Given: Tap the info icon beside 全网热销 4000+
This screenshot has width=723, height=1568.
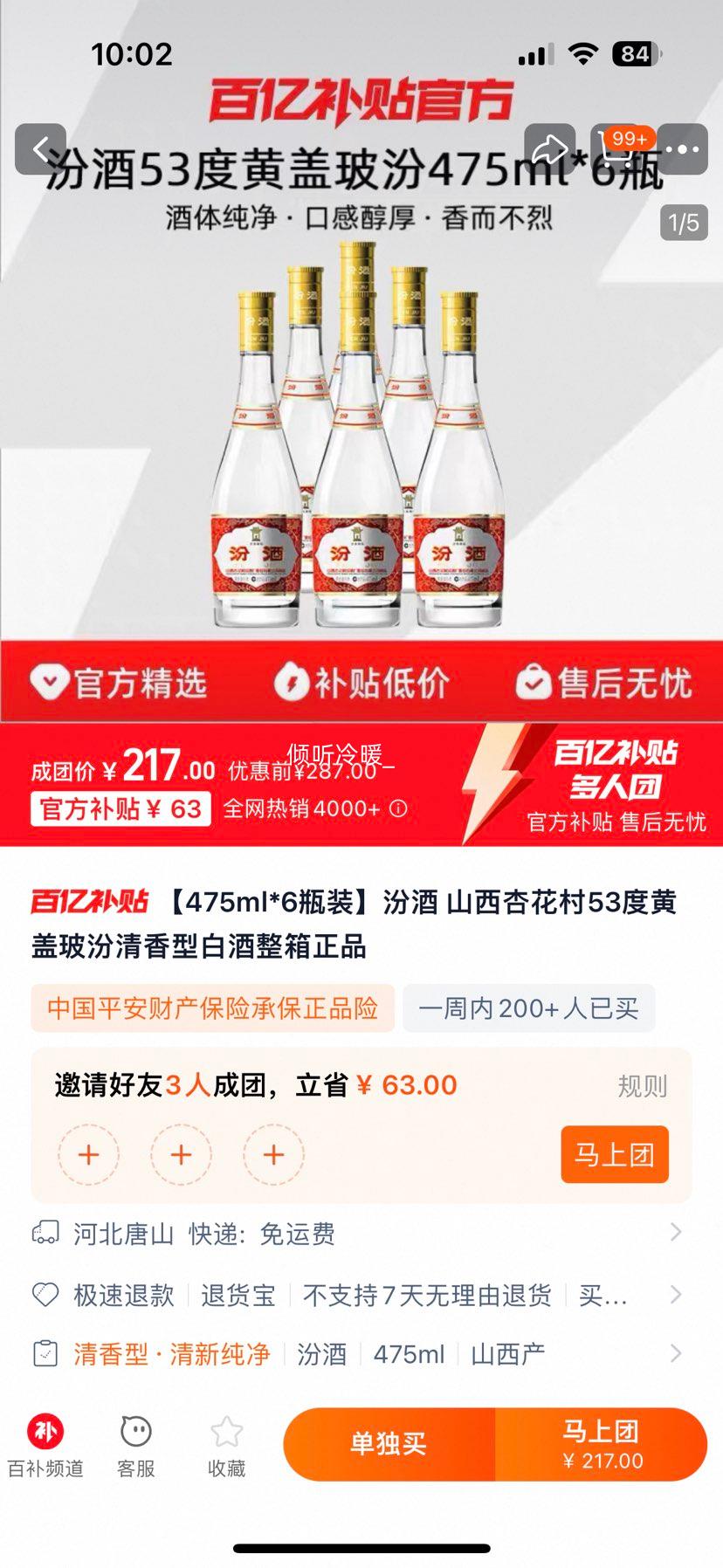Looking at the screenshot, I should (398, 808).
